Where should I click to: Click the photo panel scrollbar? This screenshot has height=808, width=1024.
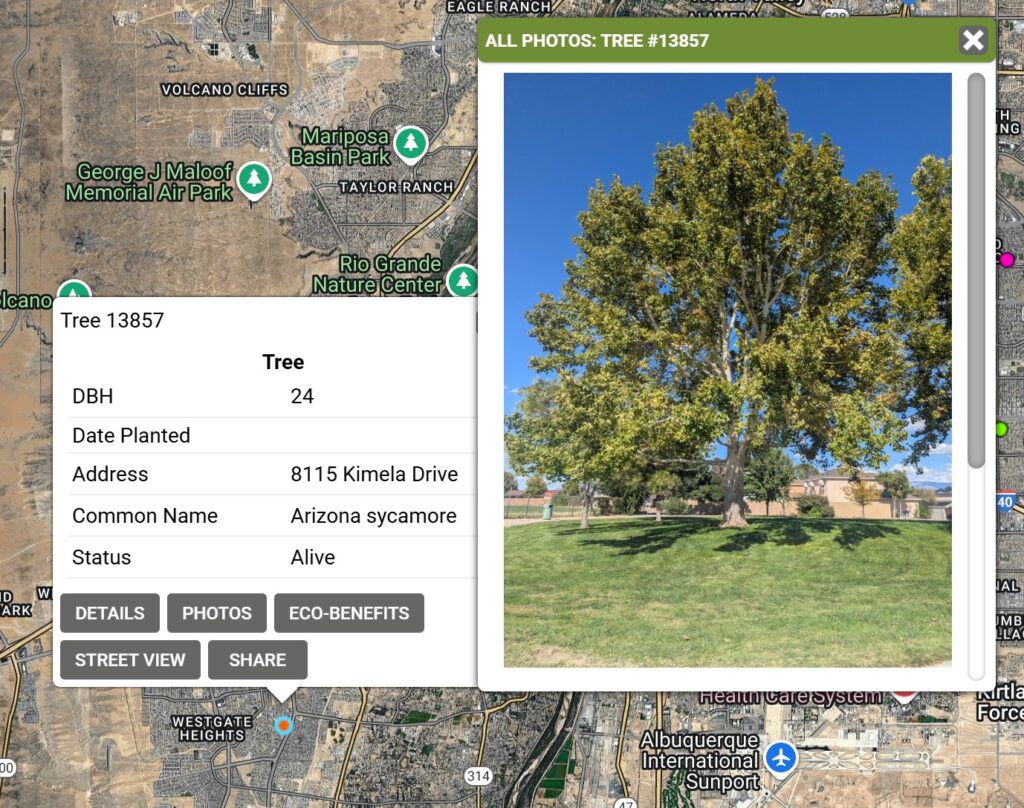976,270
